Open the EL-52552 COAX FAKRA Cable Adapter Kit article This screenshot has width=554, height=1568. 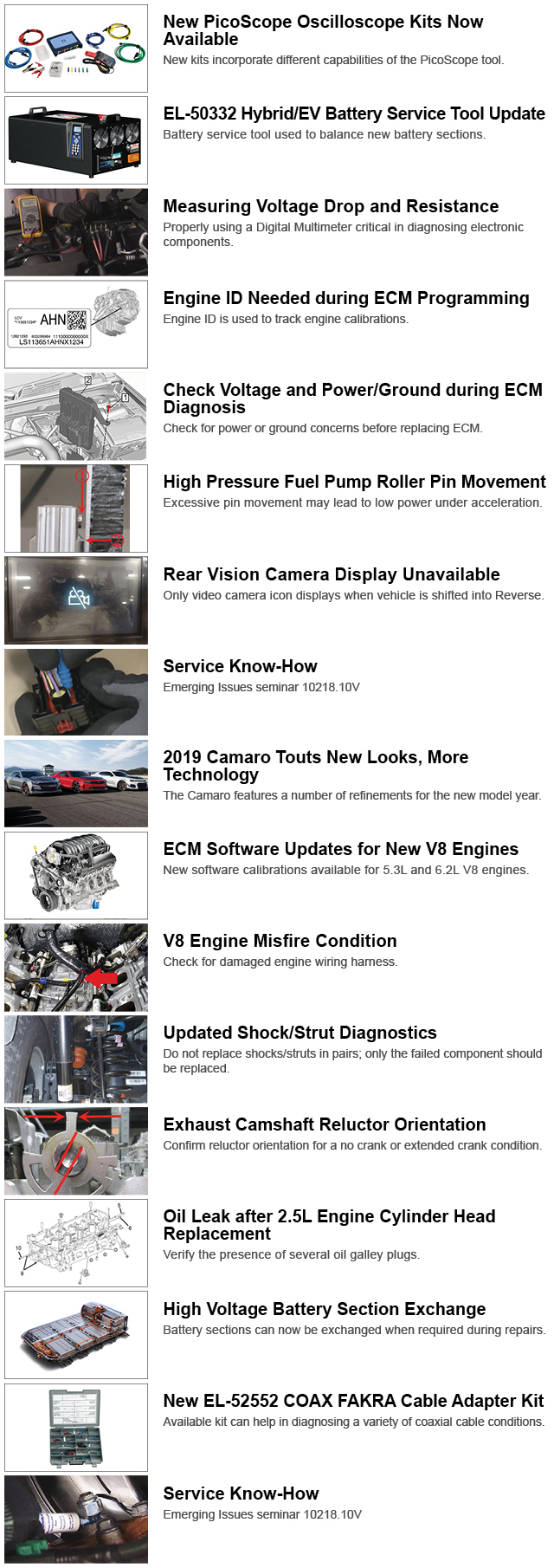point(353,1401)
